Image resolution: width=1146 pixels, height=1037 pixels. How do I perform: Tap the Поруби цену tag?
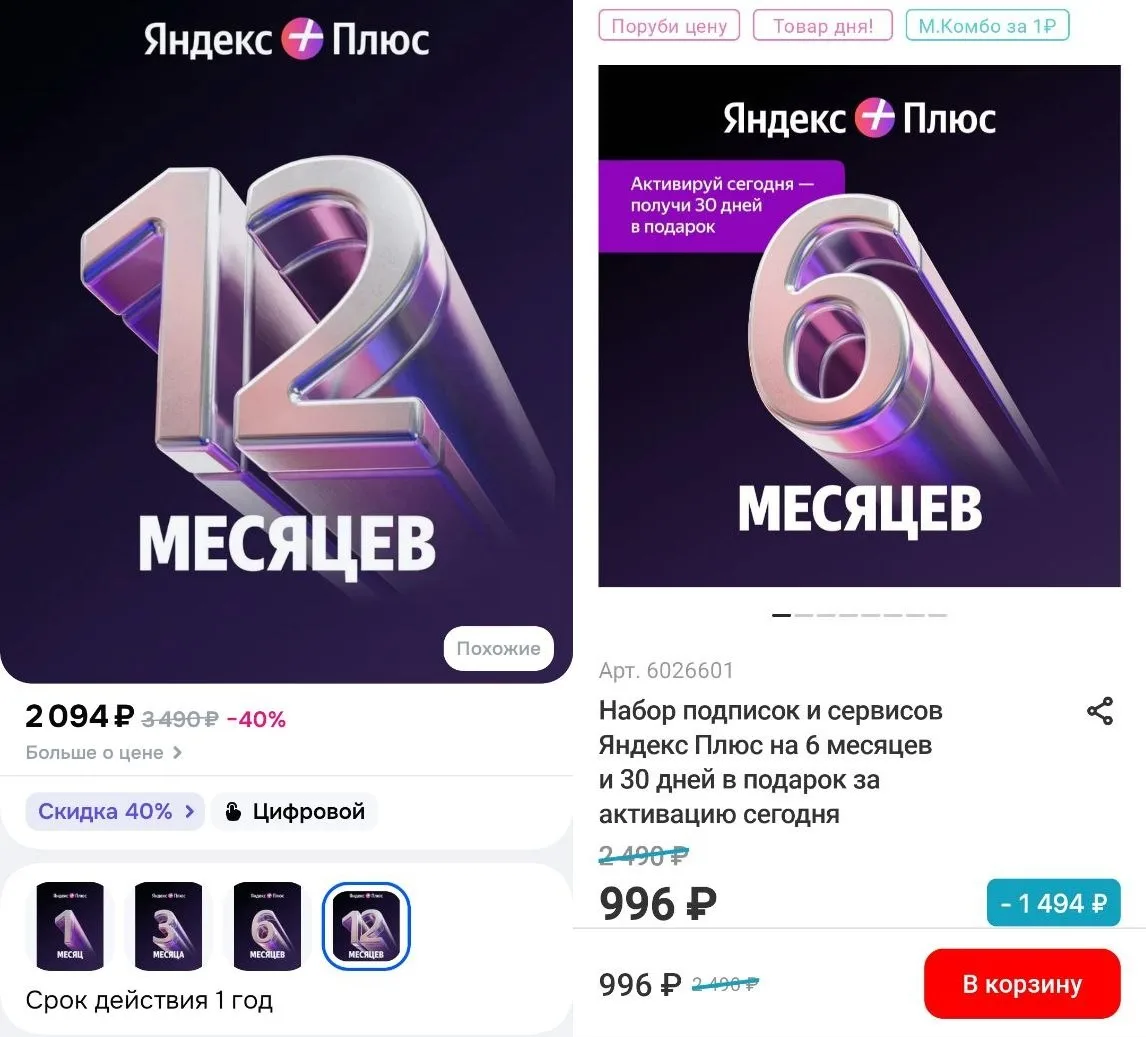(669, 26)
